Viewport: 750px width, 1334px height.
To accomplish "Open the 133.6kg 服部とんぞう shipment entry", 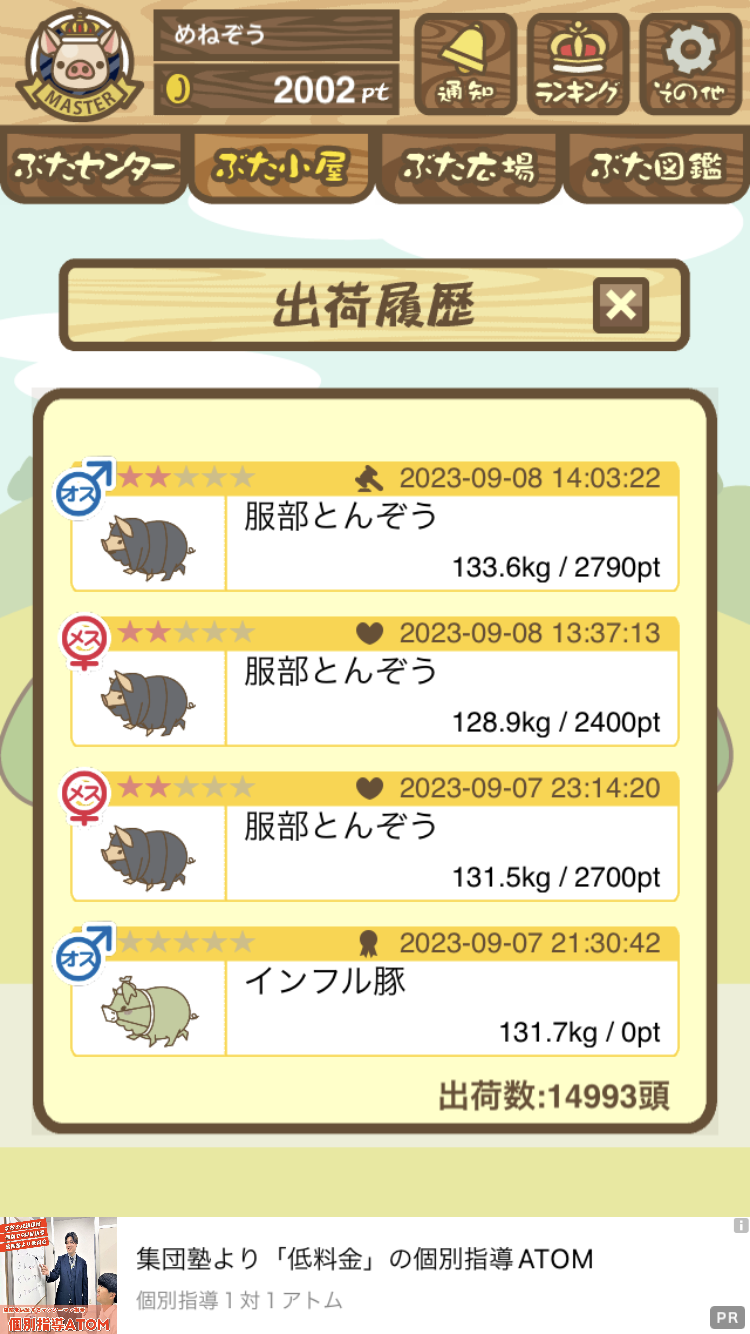I will (x=375, y=526).
